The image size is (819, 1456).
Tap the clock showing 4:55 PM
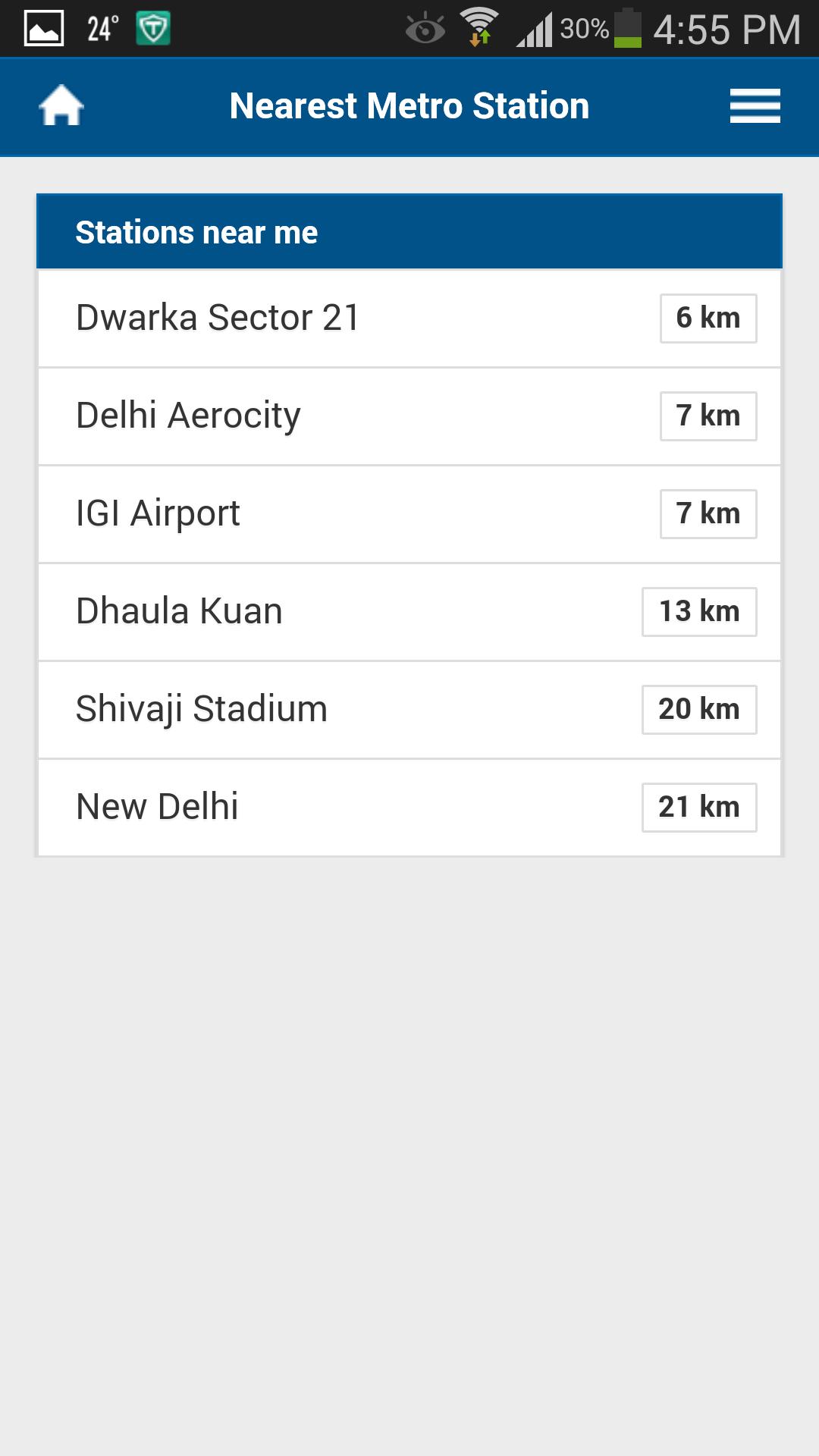click(x=728, y=27)
